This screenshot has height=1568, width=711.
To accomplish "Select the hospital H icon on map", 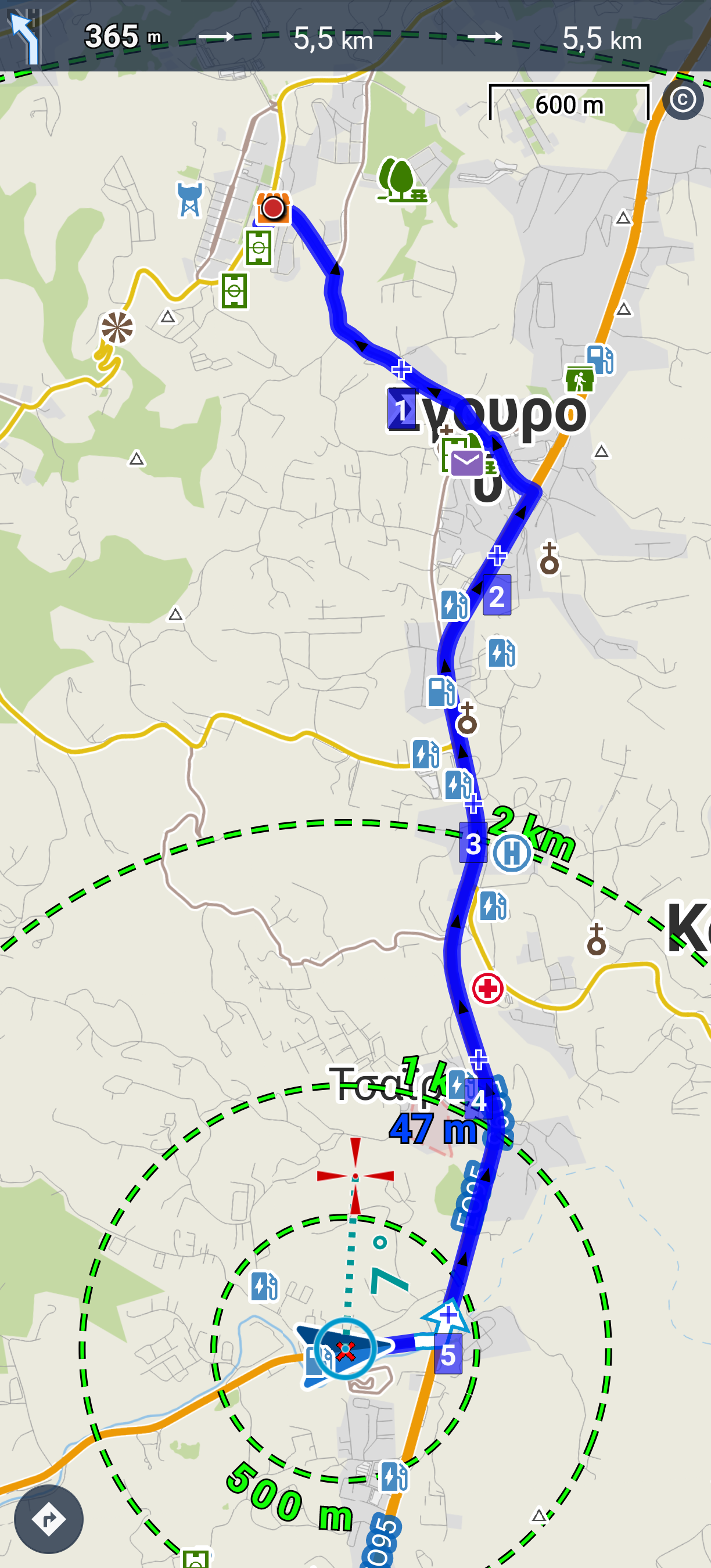I will click(511, 853).
